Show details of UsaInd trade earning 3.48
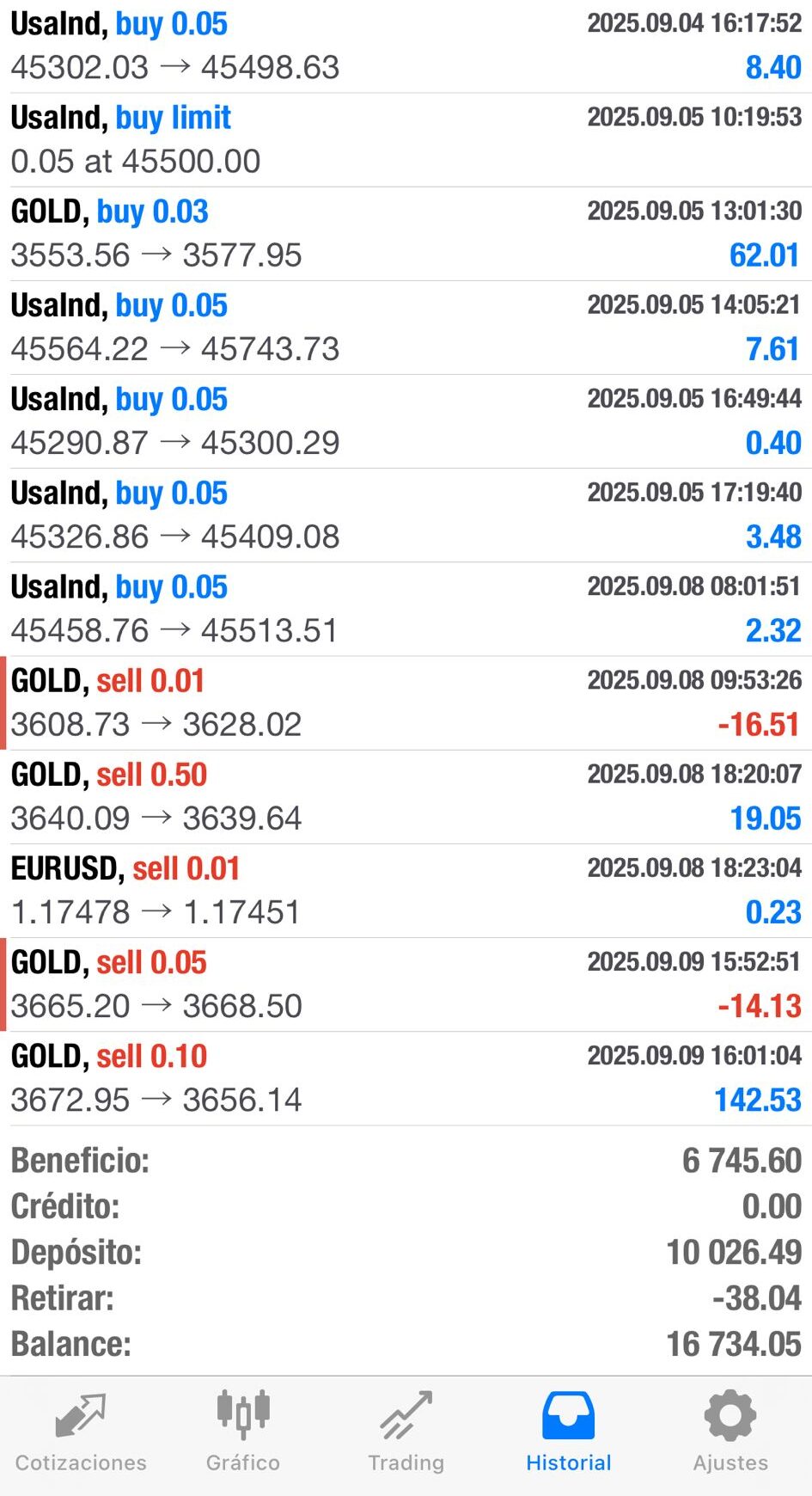The height and width of the screenshot is (1496, 812). click(406, 514)
